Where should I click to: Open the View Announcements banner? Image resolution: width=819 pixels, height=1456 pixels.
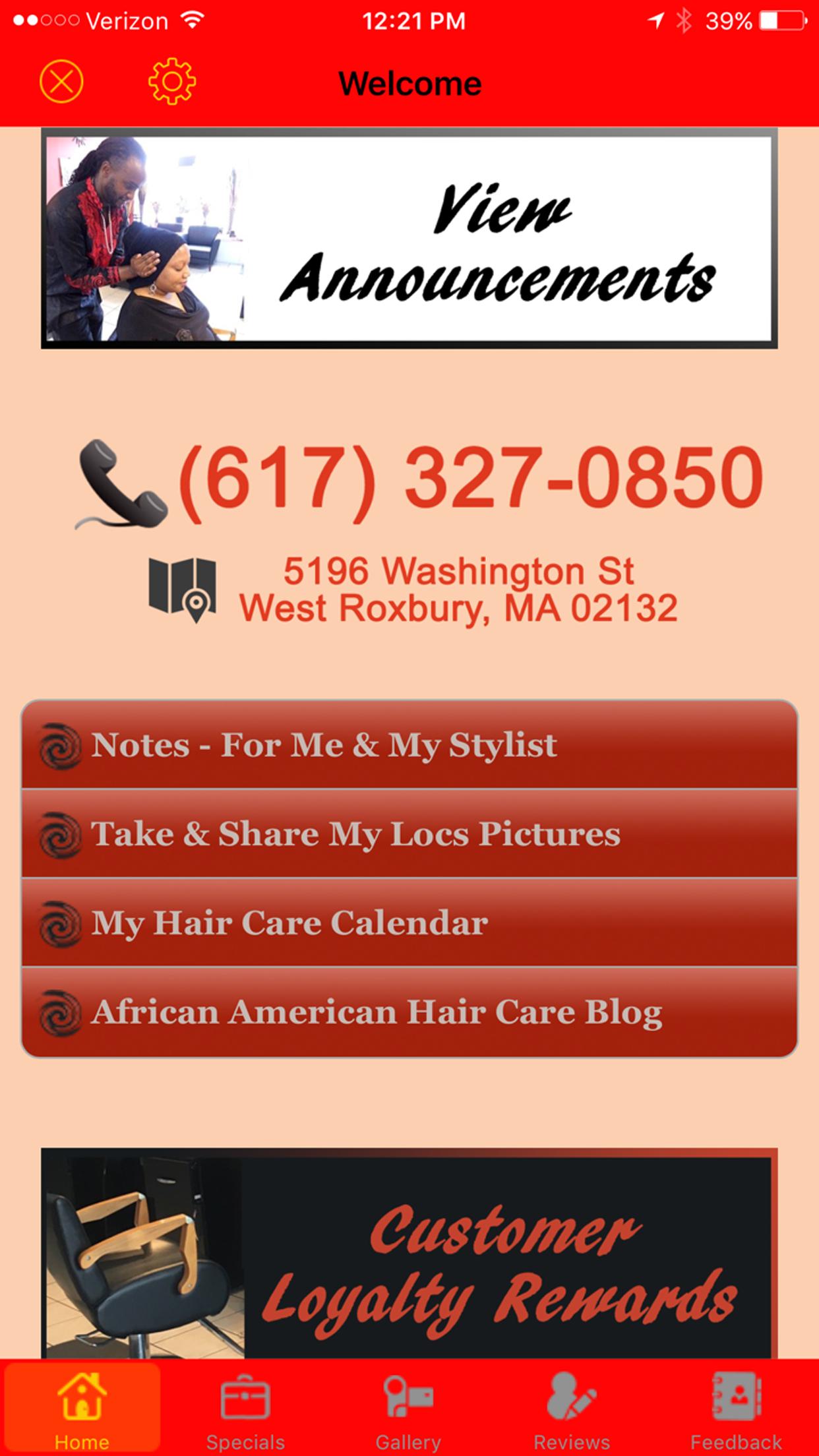tap(409, 239)
